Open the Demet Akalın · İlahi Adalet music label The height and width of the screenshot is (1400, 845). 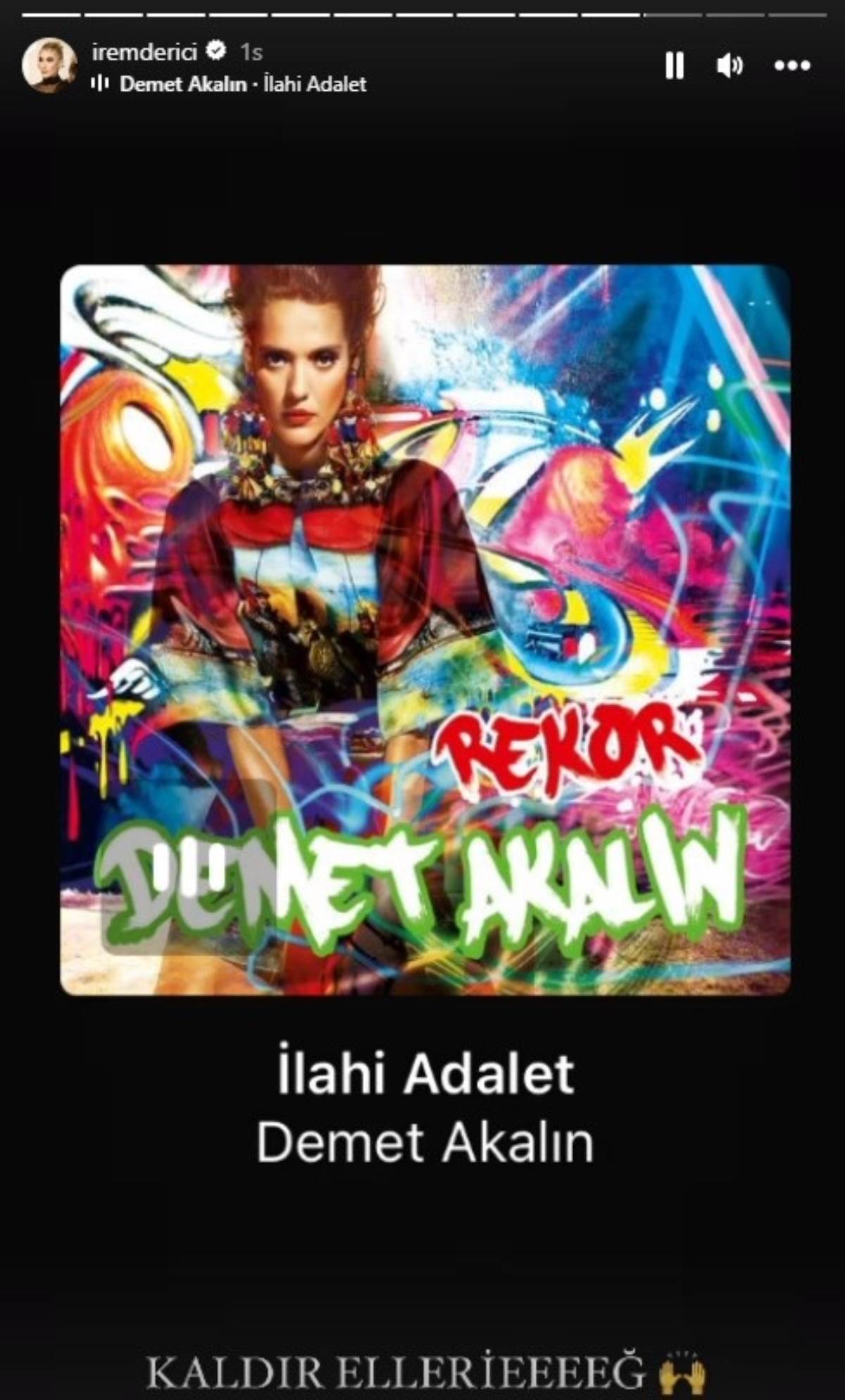pyautogui.click(x=242, y=85)
